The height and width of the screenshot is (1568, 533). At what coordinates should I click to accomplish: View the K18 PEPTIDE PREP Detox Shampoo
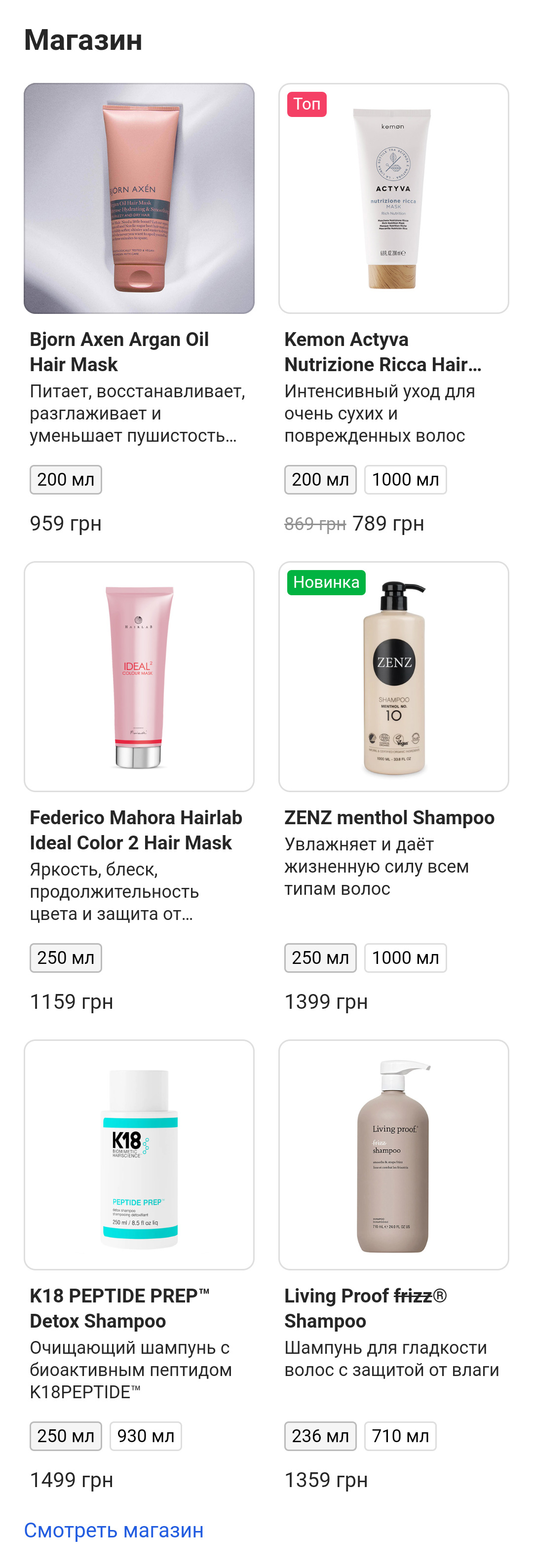pyautogui.click(x=139, y=1155)
